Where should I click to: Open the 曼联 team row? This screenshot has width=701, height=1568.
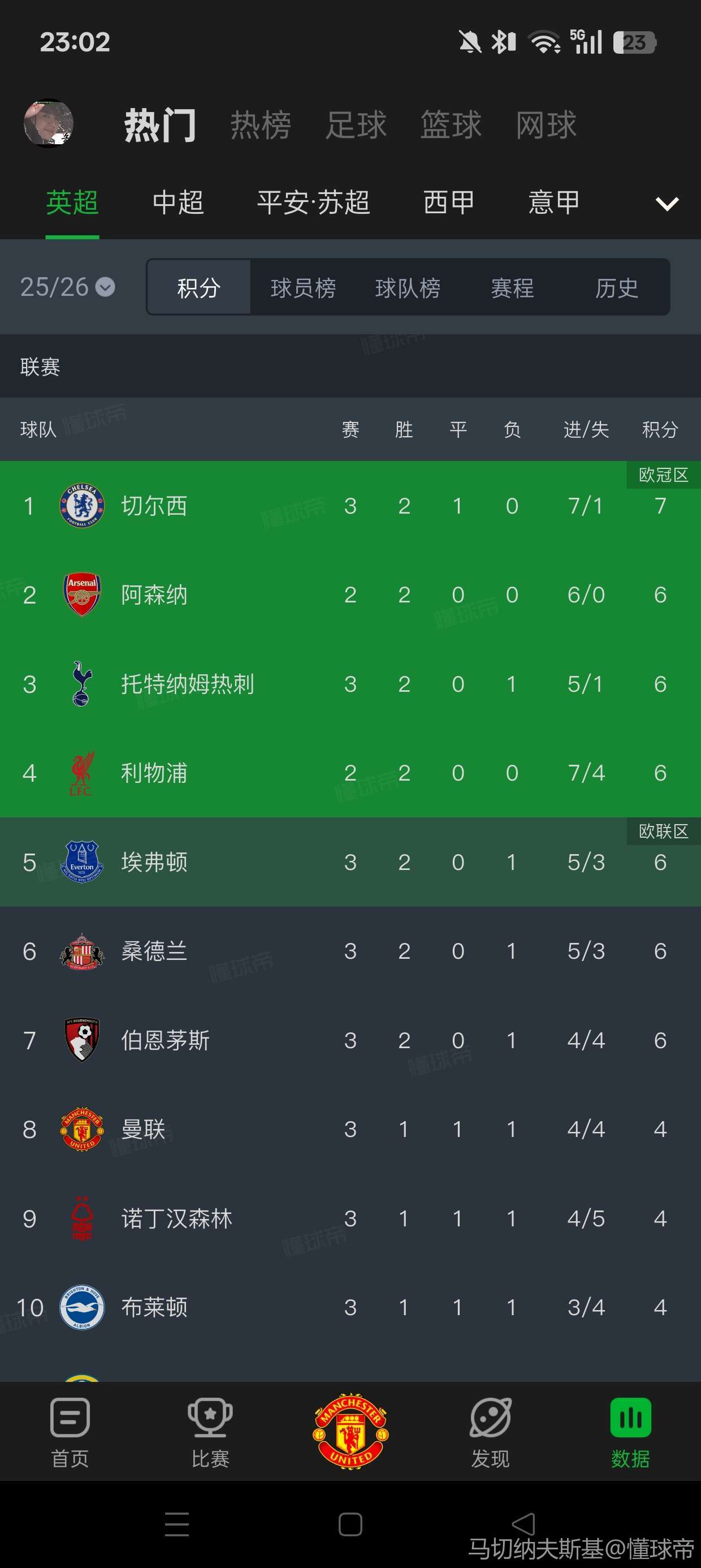(350, 1129)
